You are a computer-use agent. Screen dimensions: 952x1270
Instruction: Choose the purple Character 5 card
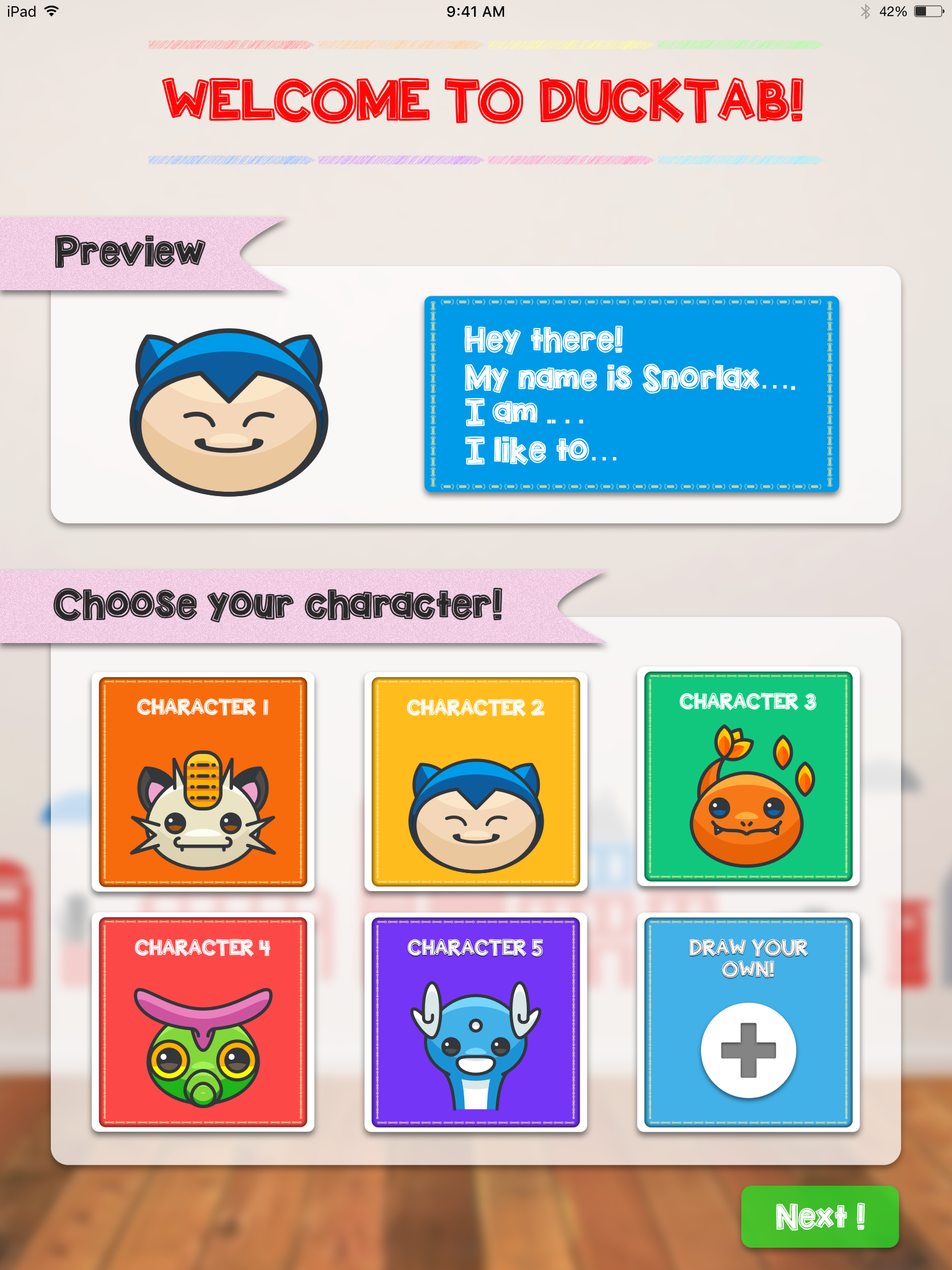tap(475, 1021)
